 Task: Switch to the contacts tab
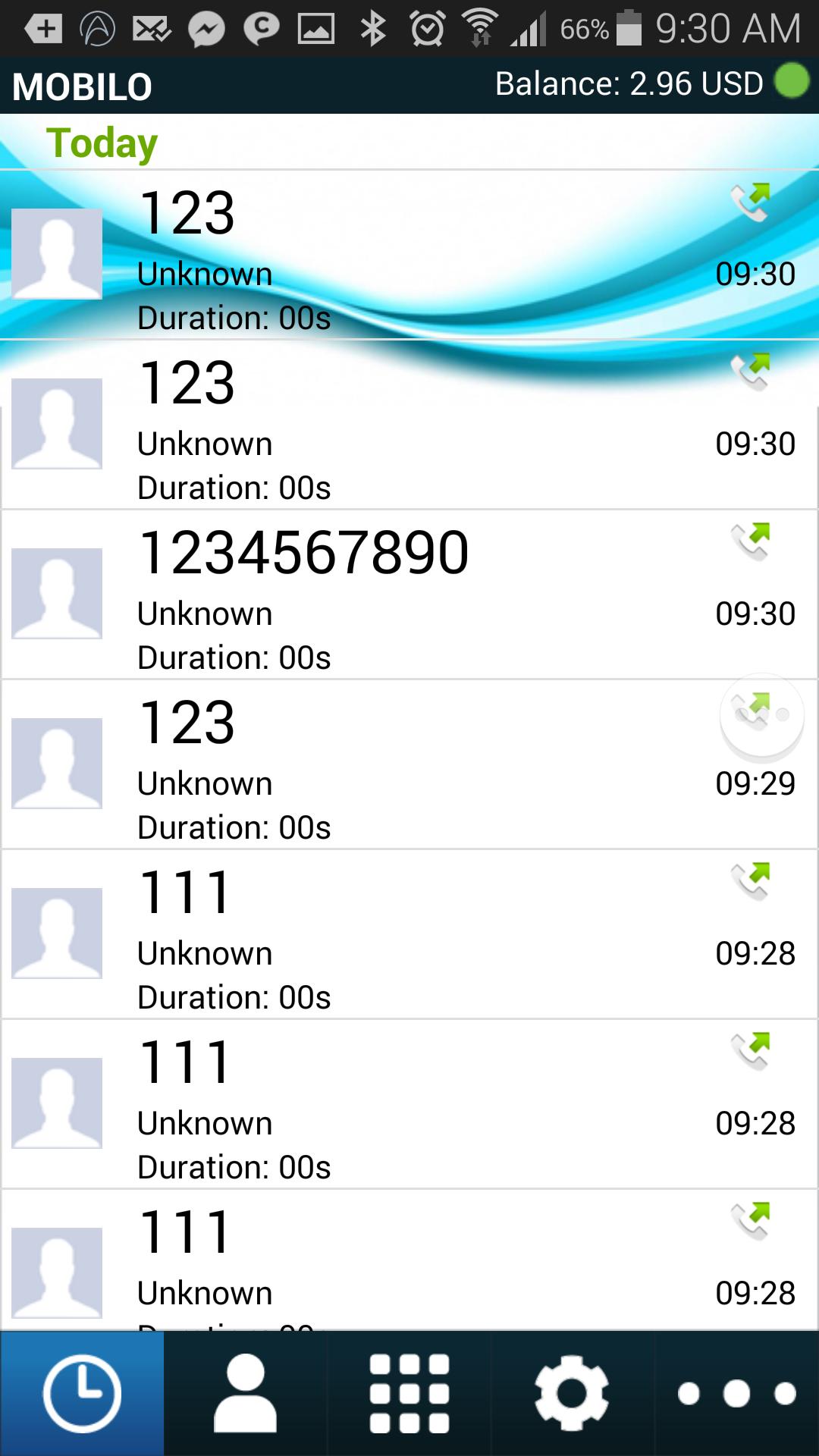(245, 1393)
